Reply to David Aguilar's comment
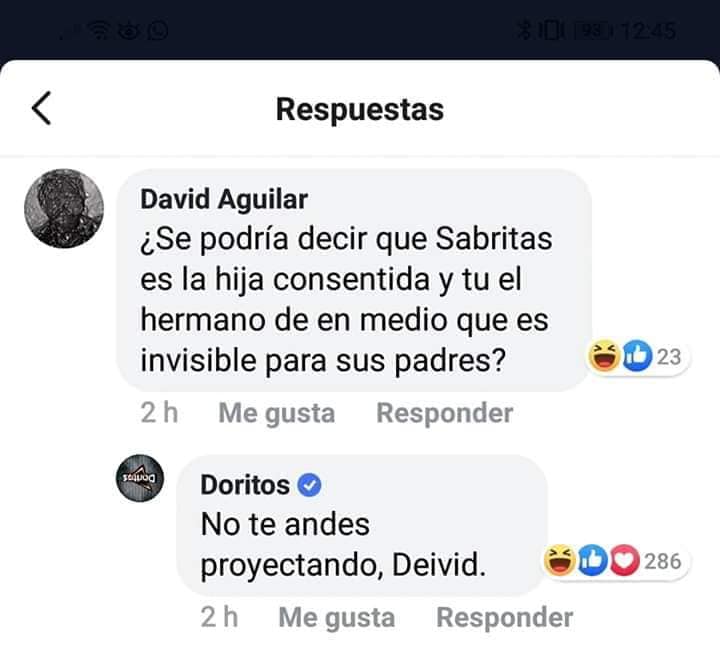Viewport: 720px width, 654px height. click(444, 413)
